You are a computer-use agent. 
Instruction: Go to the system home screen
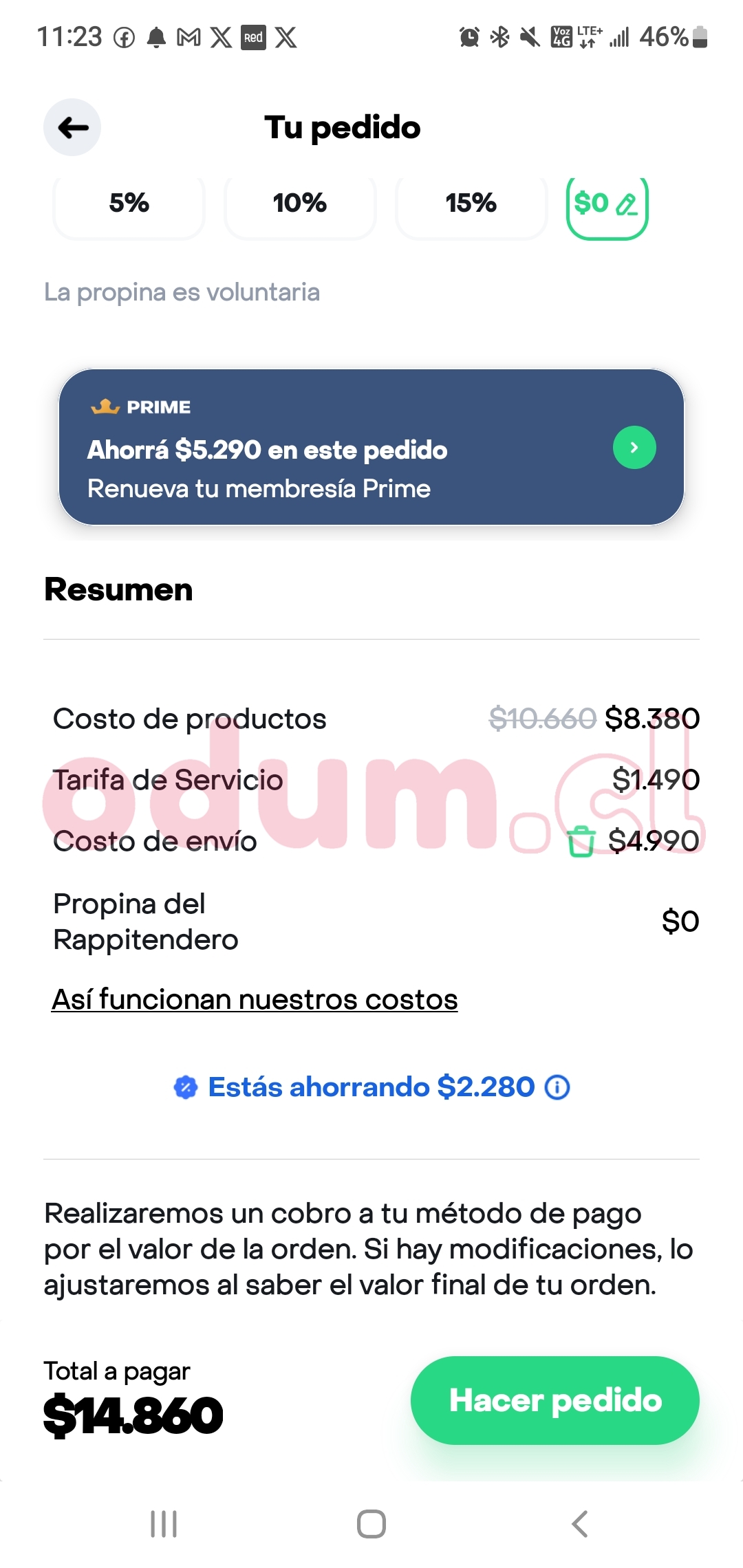(371, 1524)
